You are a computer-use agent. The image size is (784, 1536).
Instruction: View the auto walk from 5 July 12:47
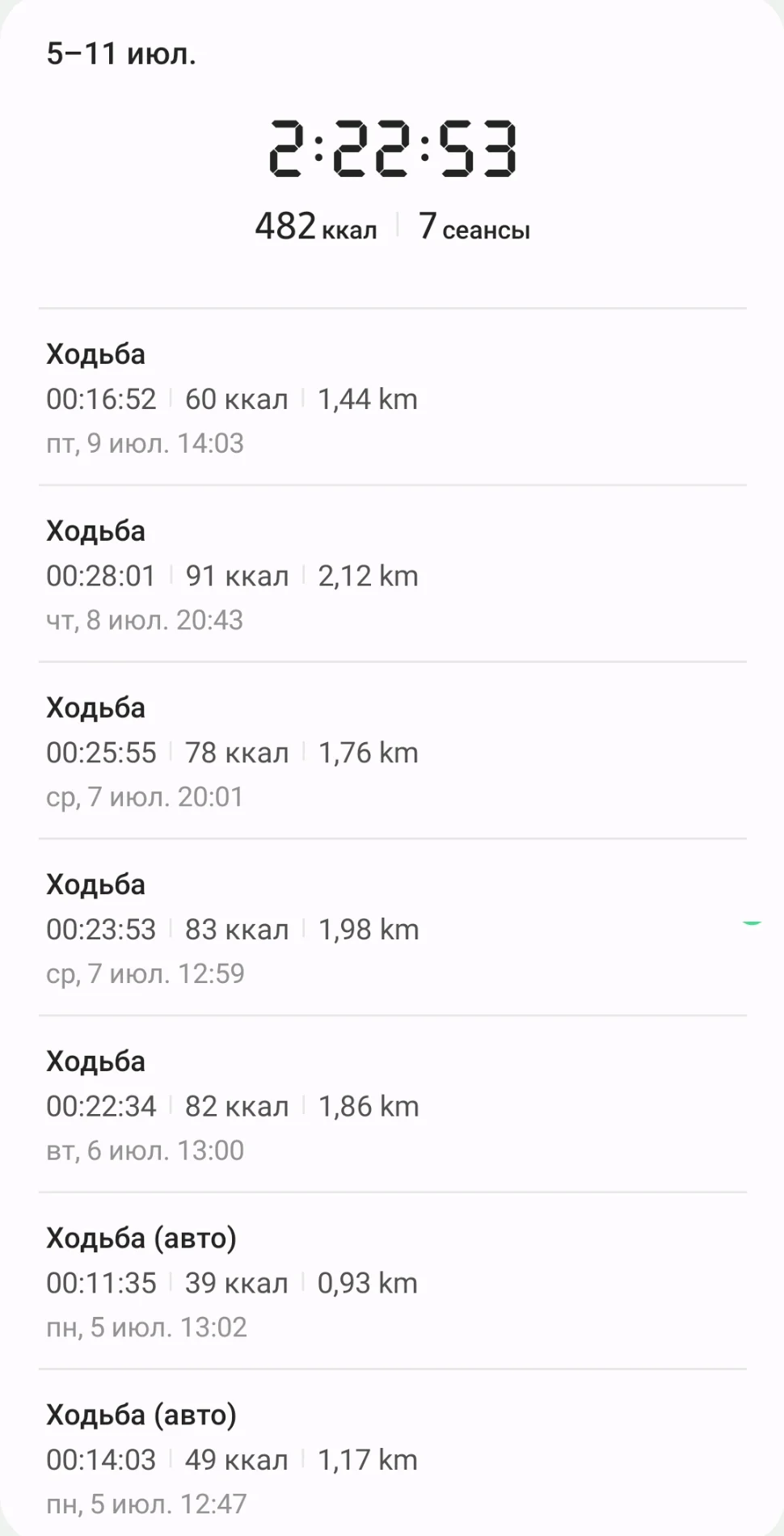click(392, 1458)
